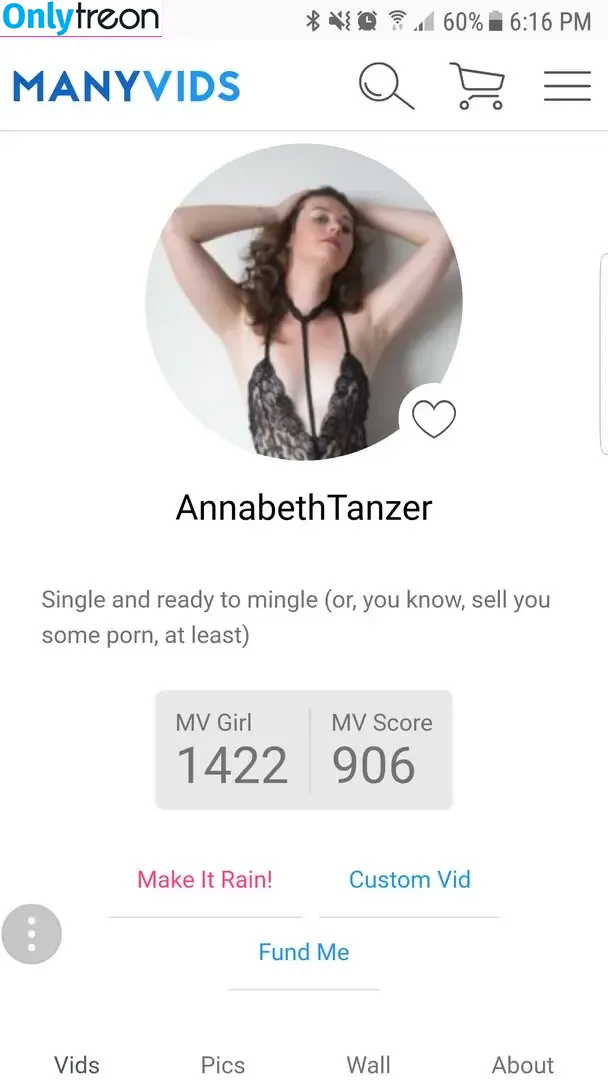Open the search magnifier icon
This screenshot has height=1080, width=608.
(386, 86)
